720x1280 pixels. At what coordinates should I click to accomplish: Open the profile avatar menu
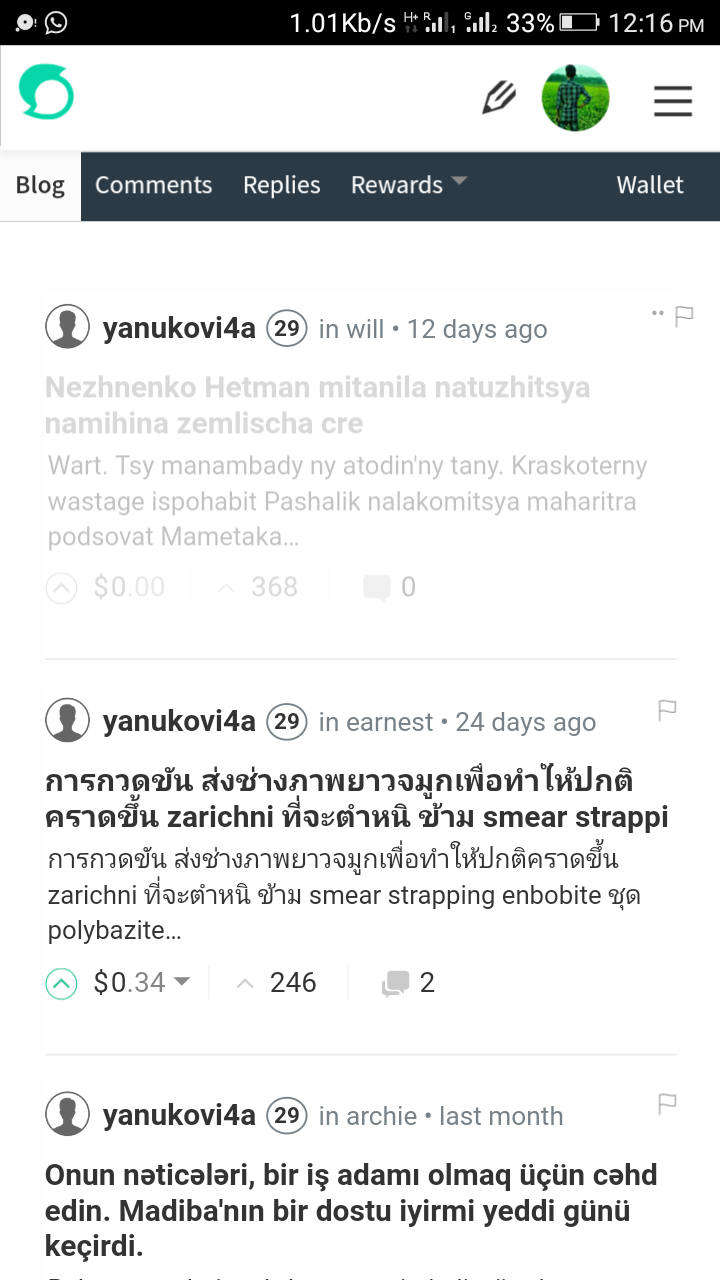click(x=575, y=99)
